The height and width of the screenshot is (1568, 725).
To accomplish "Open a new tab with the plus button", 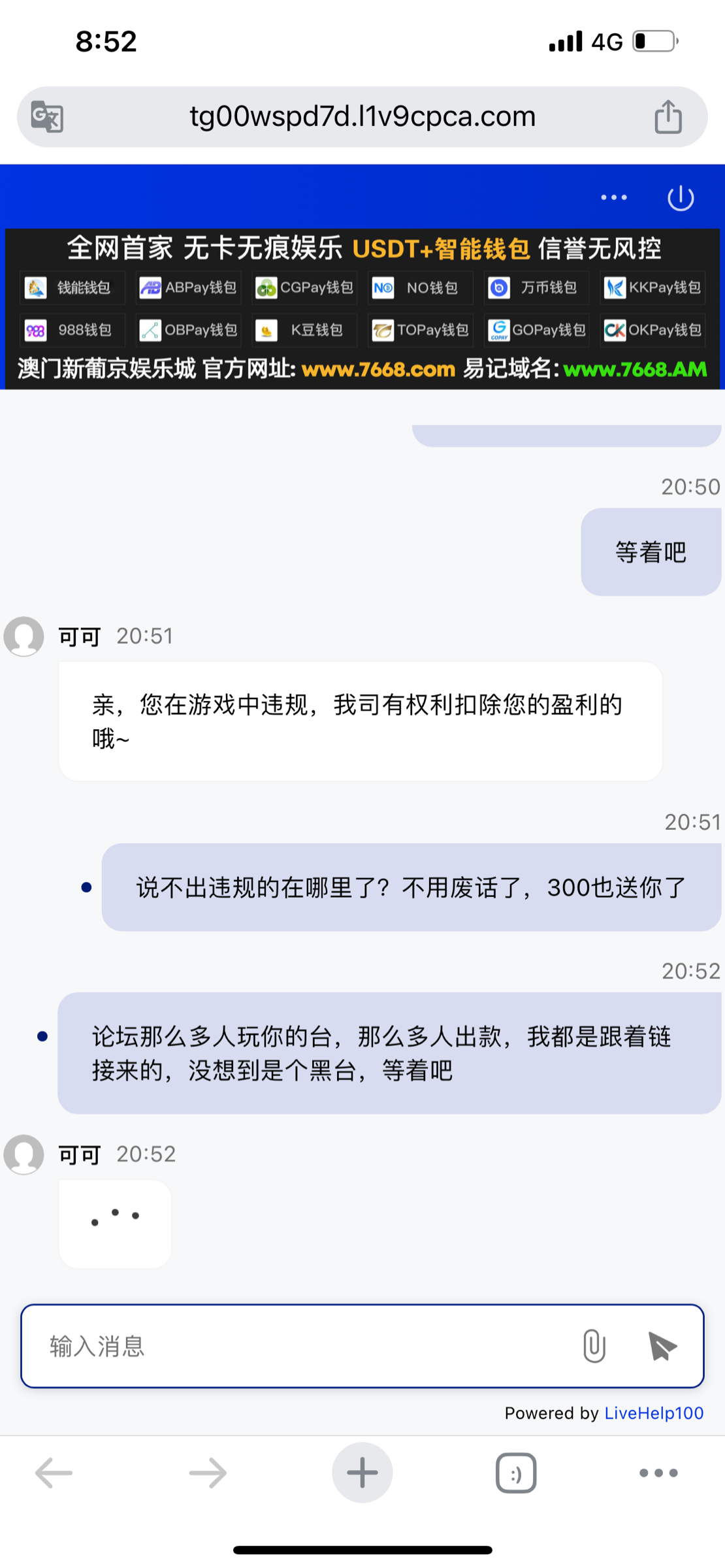I will pos(362,1473).
